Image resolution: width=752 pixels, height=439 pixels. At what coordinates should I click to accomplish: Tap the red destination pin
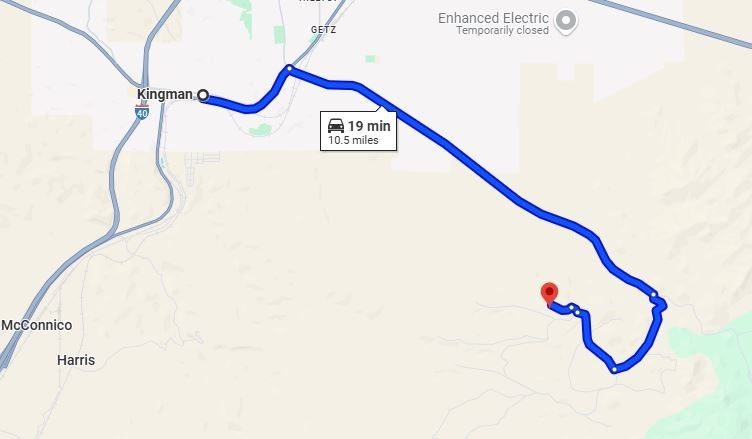pyautogui.click(x=548, y=294)
